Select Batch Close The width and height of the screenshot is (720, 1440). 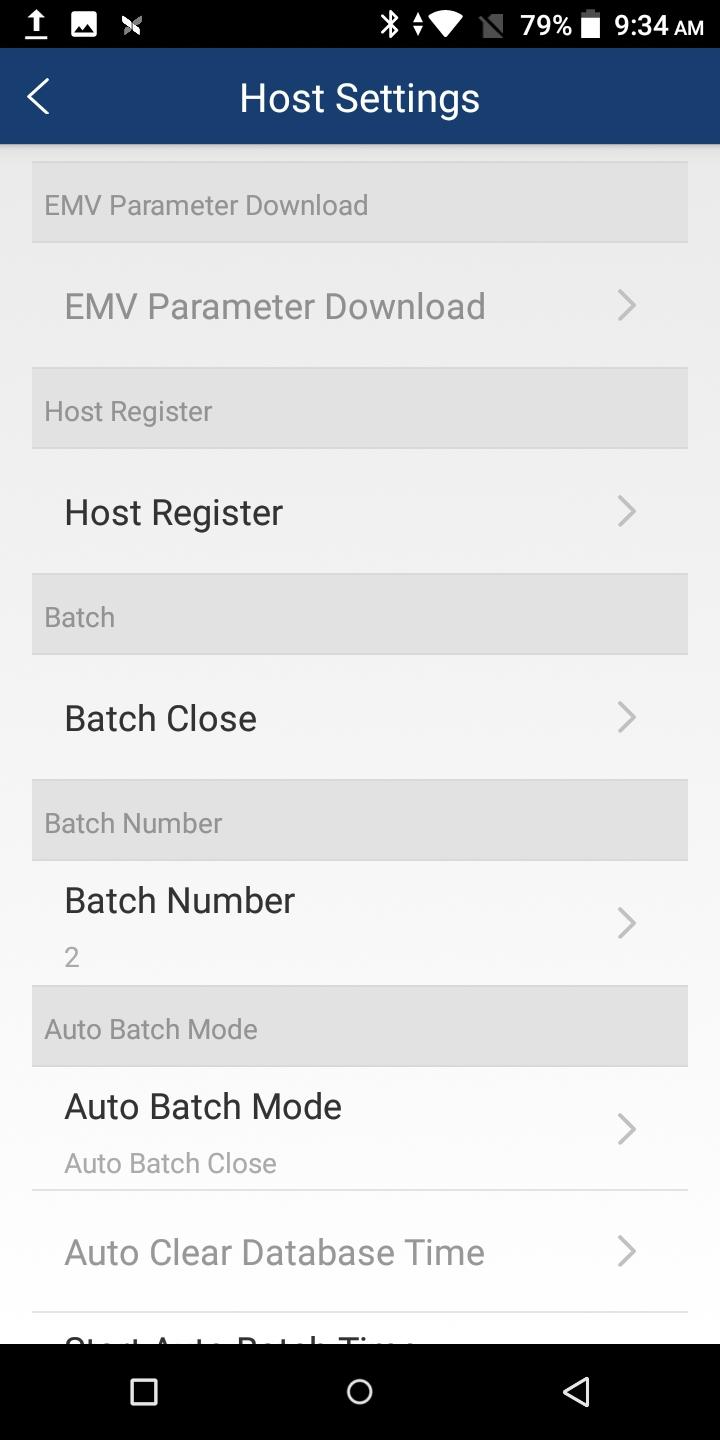(359, 717)
